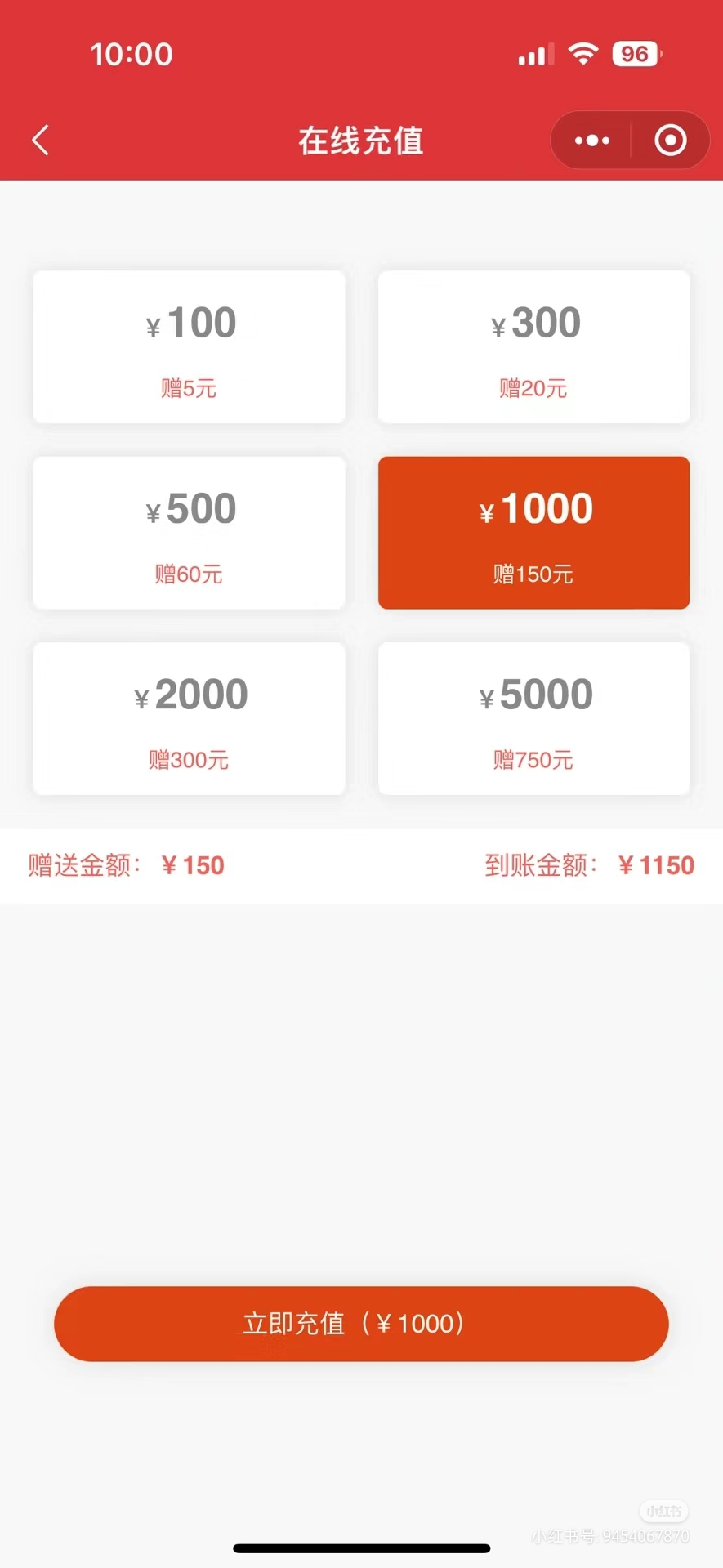The height and width of the screenshot is (1568, 723).
Task: Choose the ¥5000 recharge tier
Action: (533, 718)
